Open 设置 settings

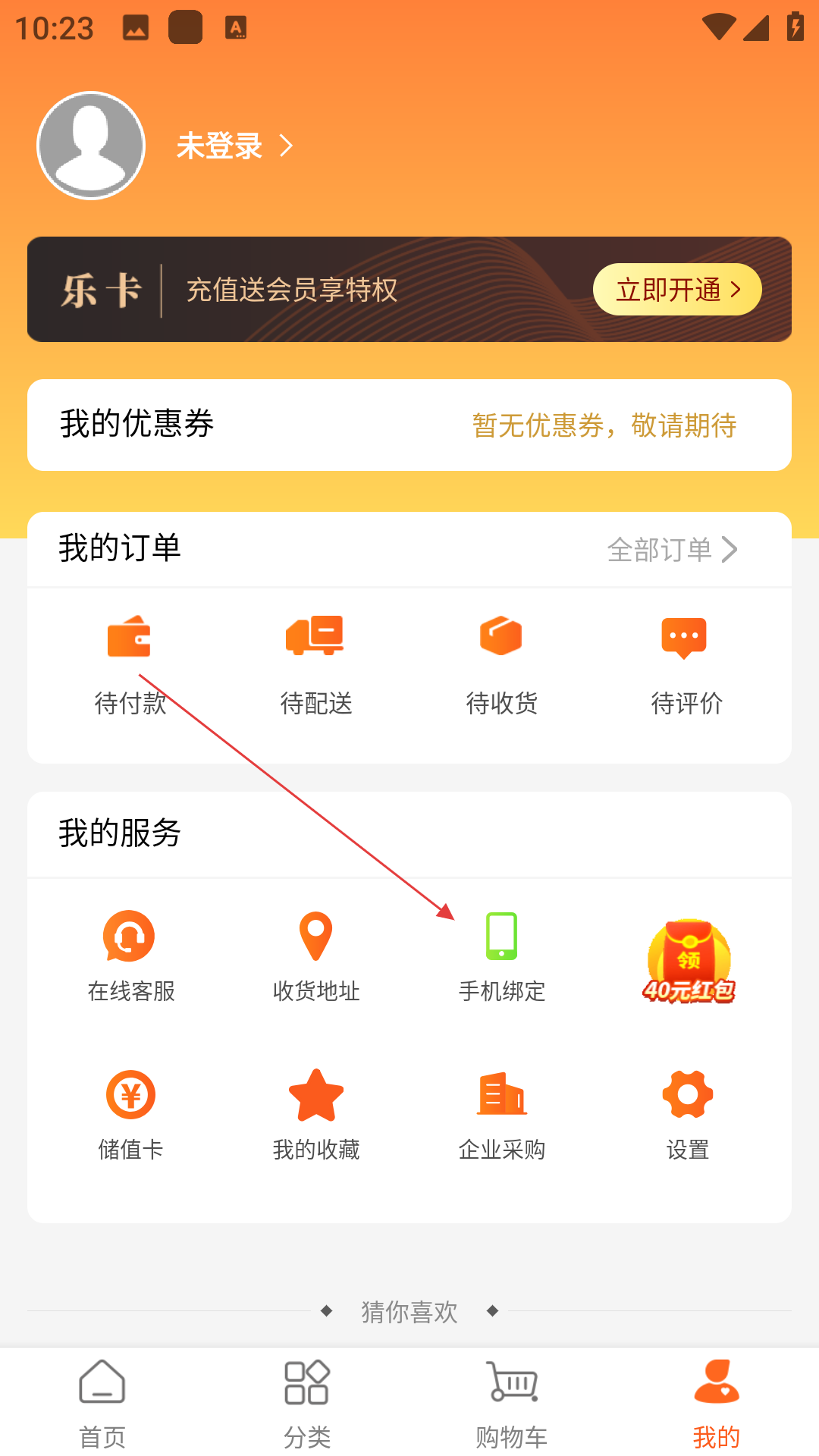tap(687, 1115)
